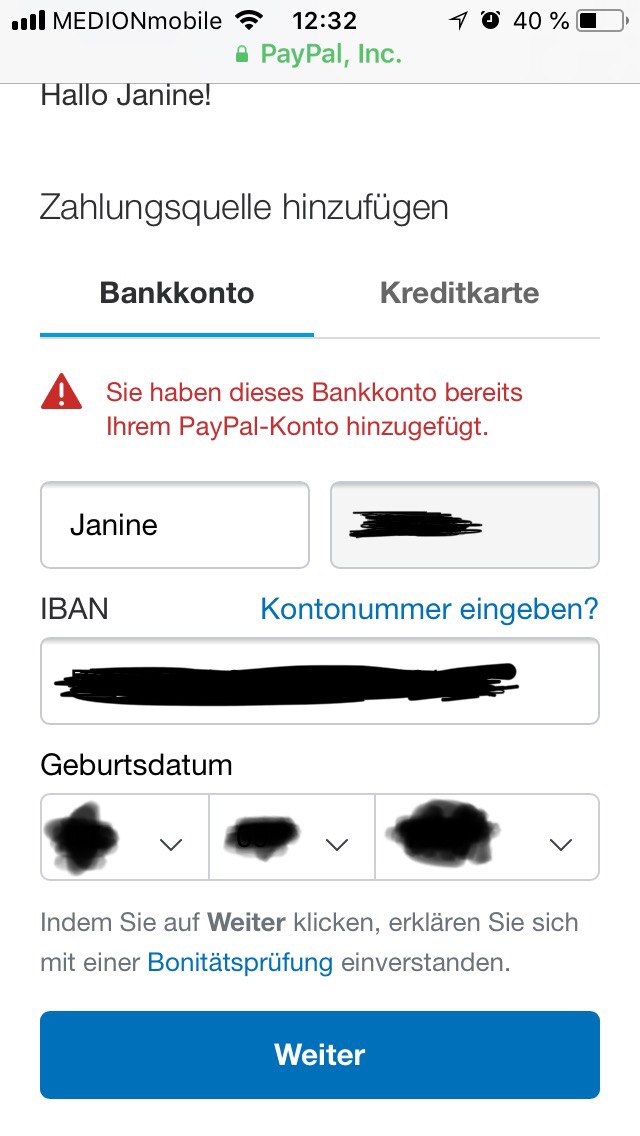
Task: Open the Bonitätsprüfung link
Action: pyautogui.click(x=240, y=963)
